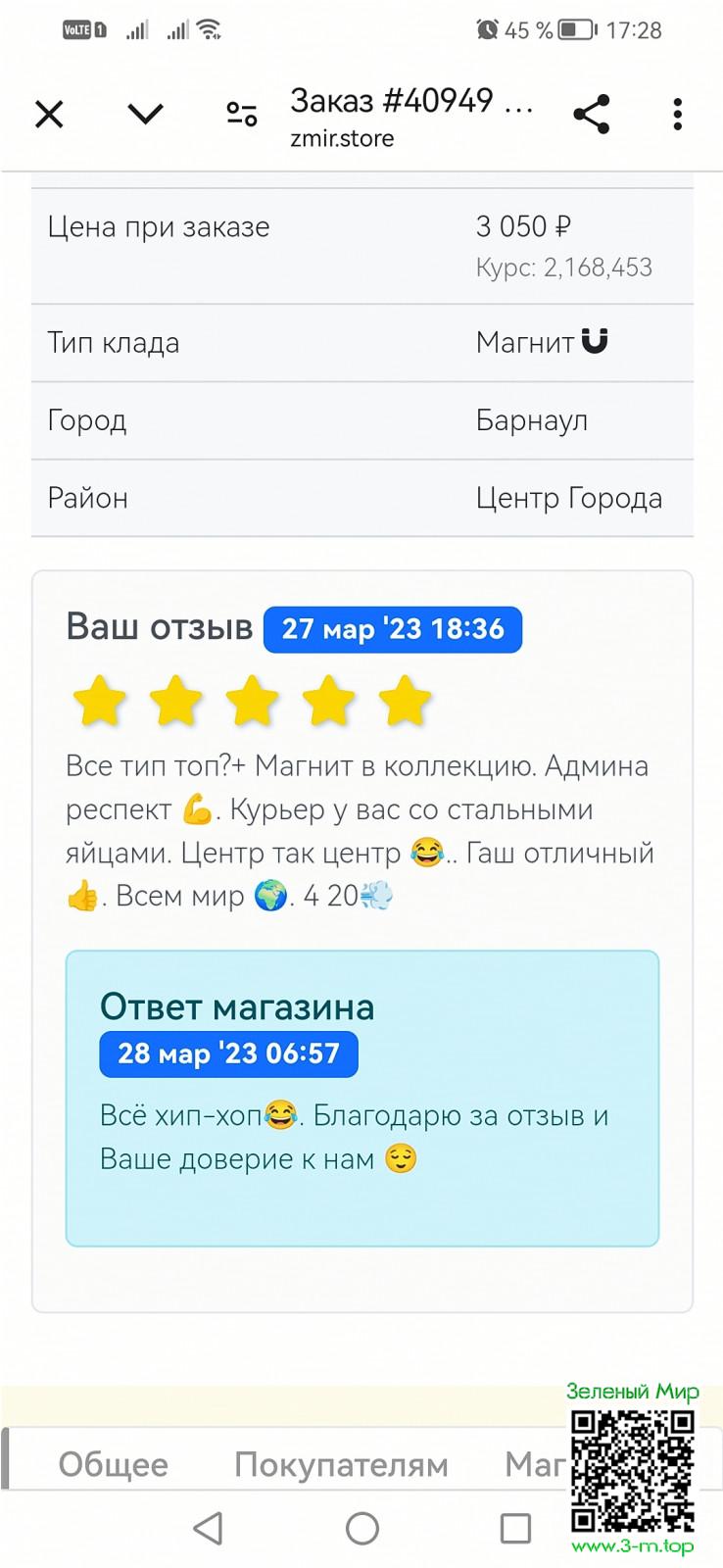Go back using the system back button
Image resolution: width=723 pixels, height=1568 pixels.
(x=208, y=1528)
